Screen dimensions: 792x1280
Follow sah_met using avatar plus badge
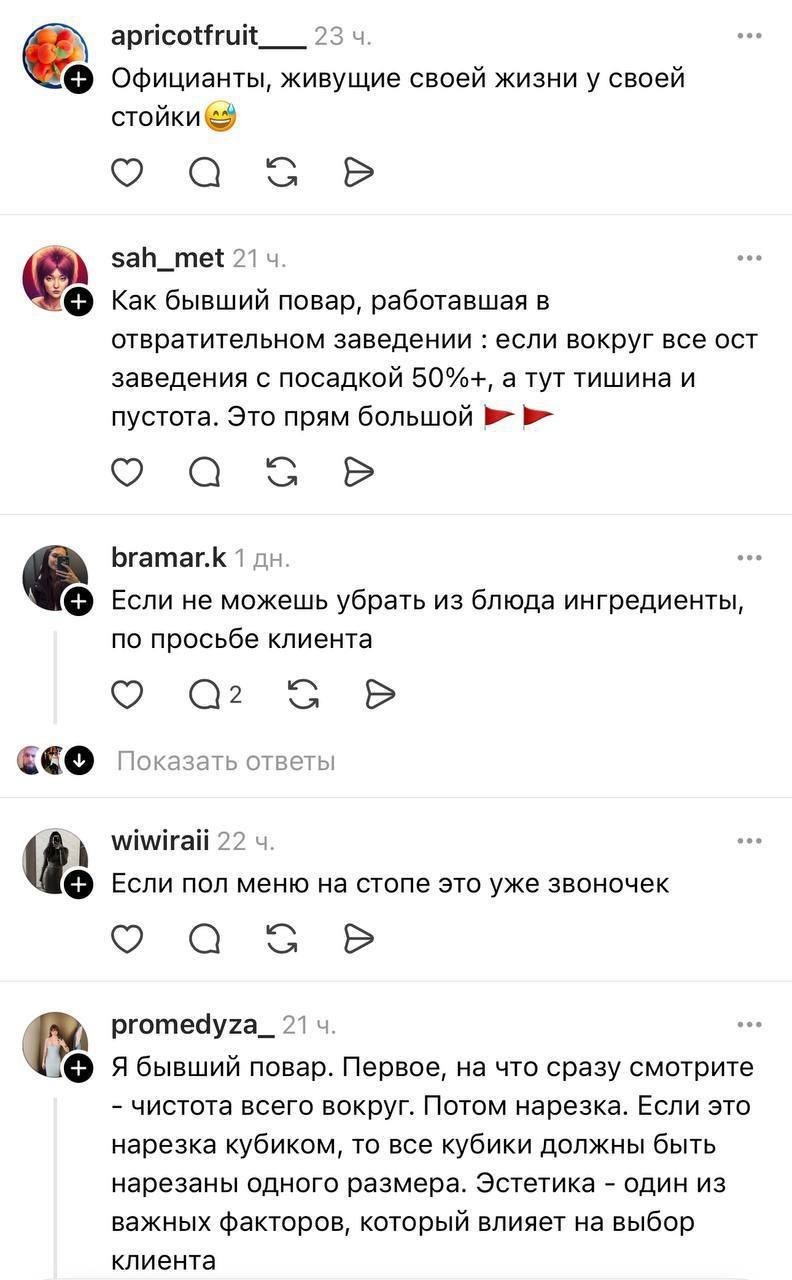point(79,301)
